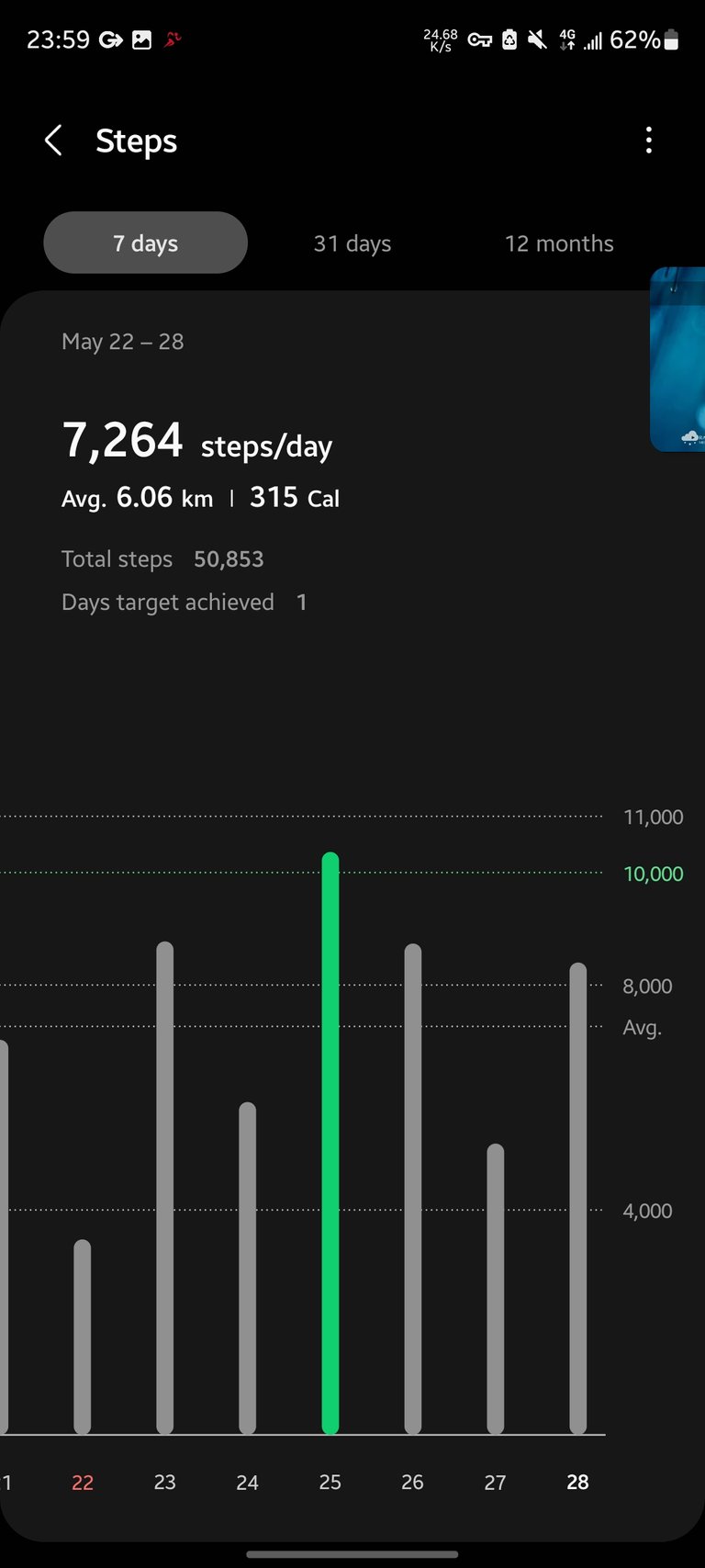Switch to the 31 days view
Screen dimensions: 705x1568
click(x=352, y=243)
